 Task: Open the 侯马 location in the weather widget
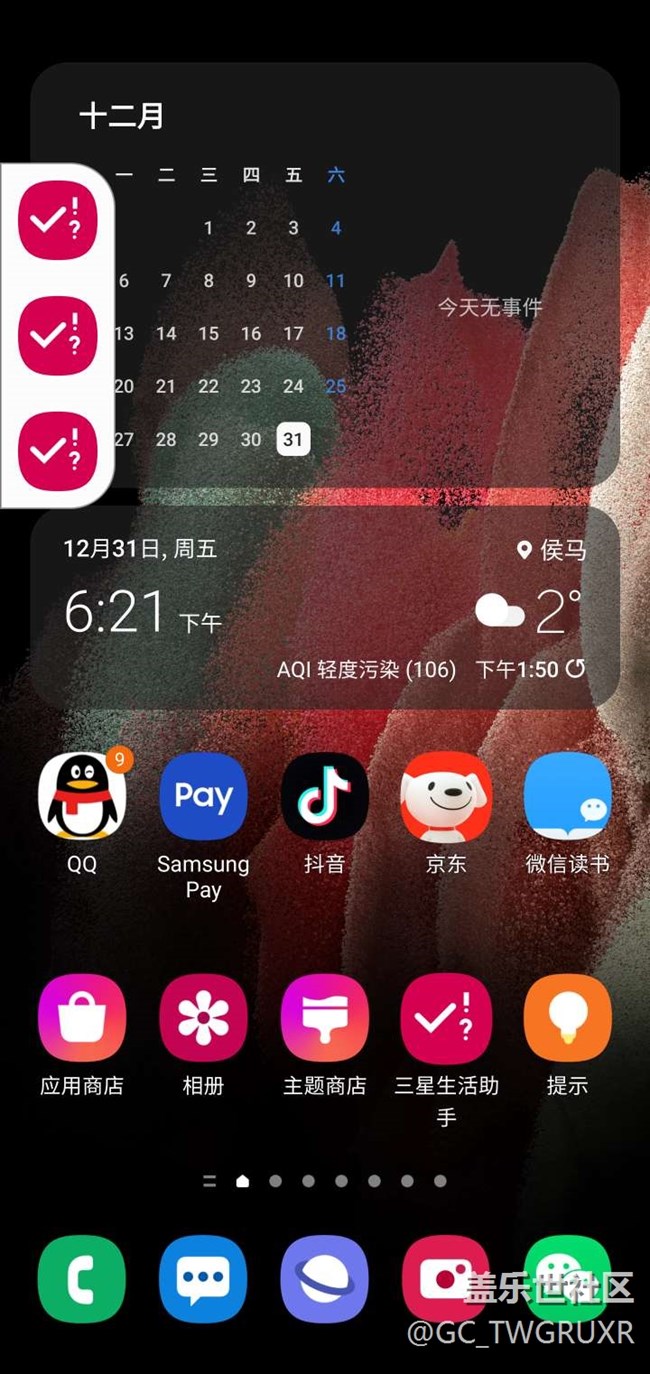click(552, 550)
